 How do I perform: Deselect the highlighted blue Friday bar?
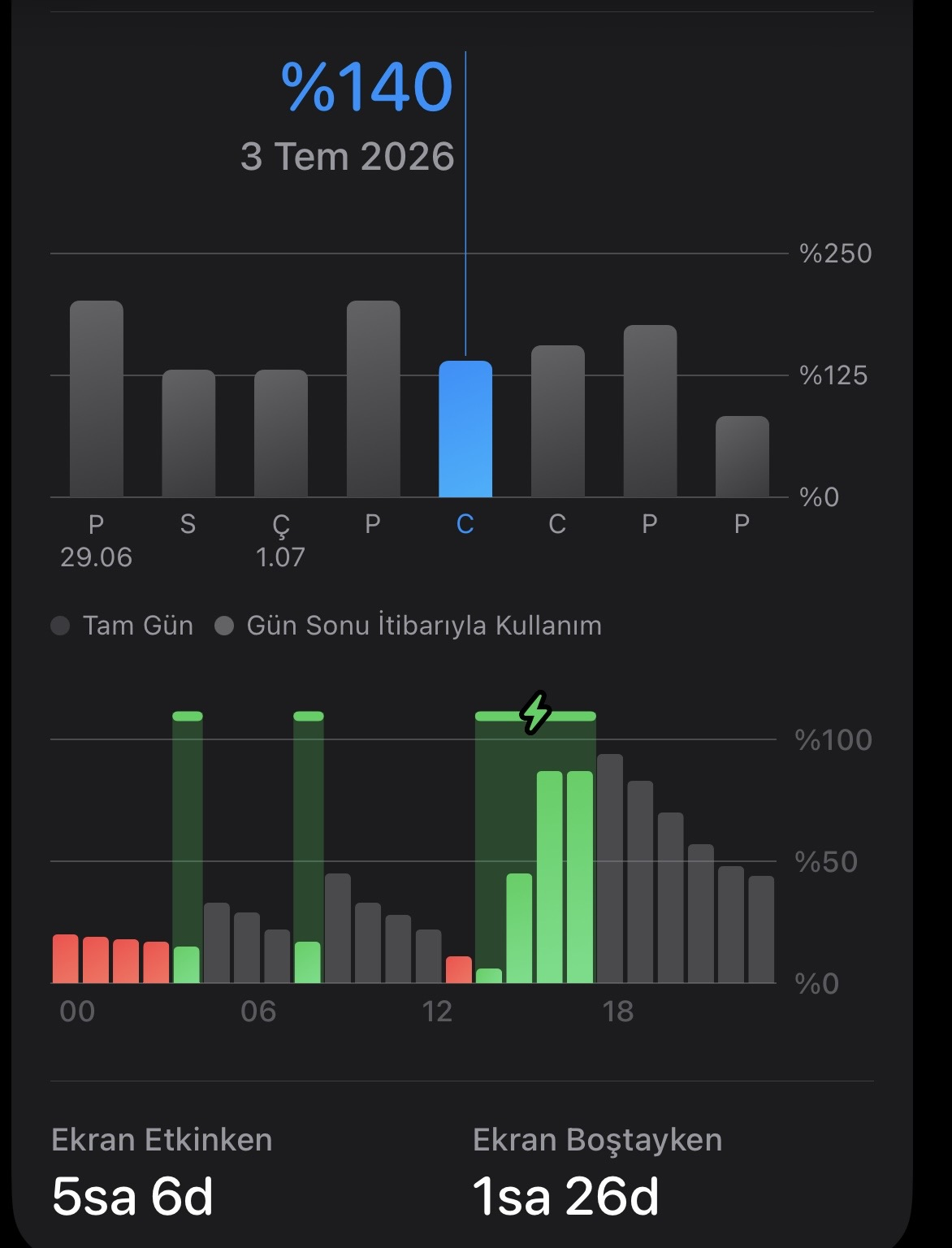[x=465, y=429]
